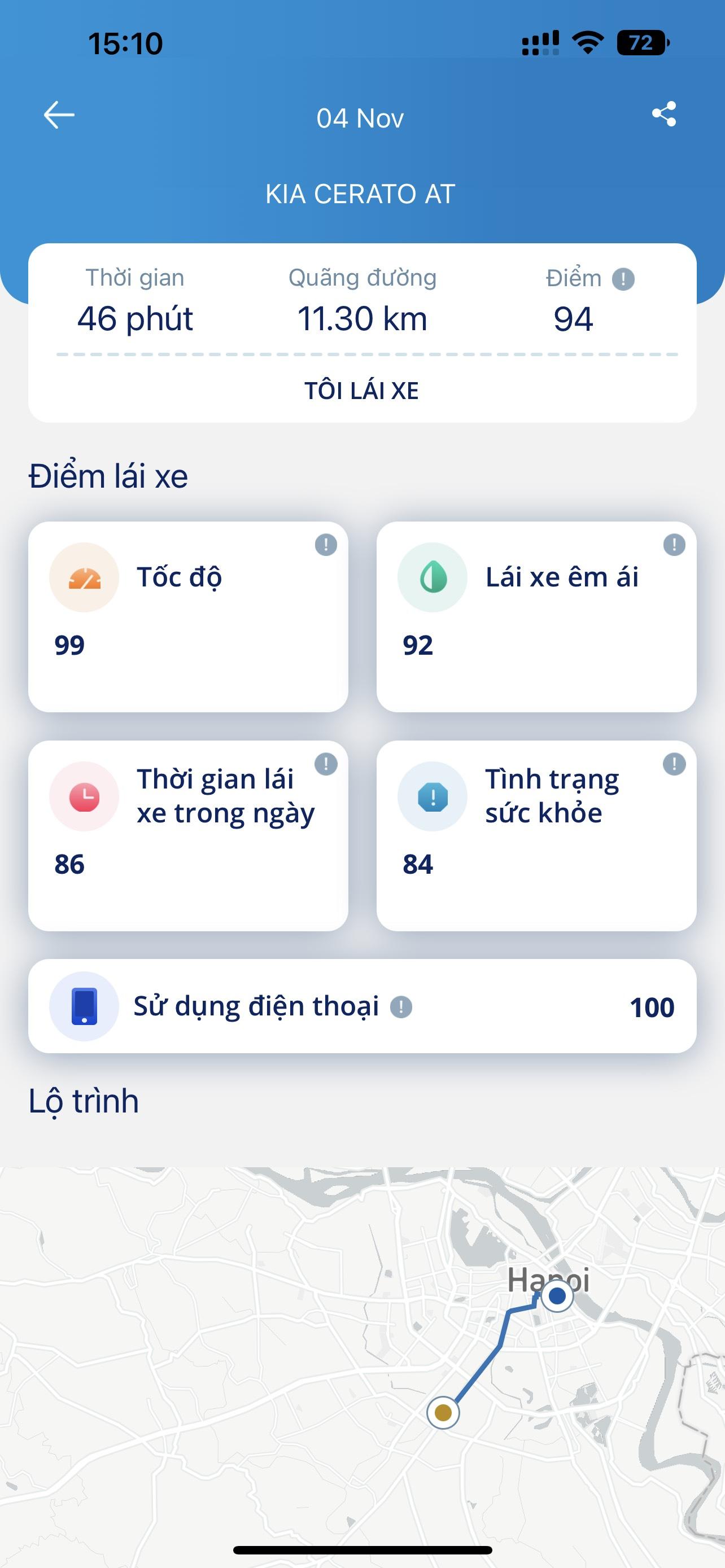Image resolution: width=725 pixels, height=1568 pixels.
Task: Open the Tốc độ score card
Action: point(188,616)
